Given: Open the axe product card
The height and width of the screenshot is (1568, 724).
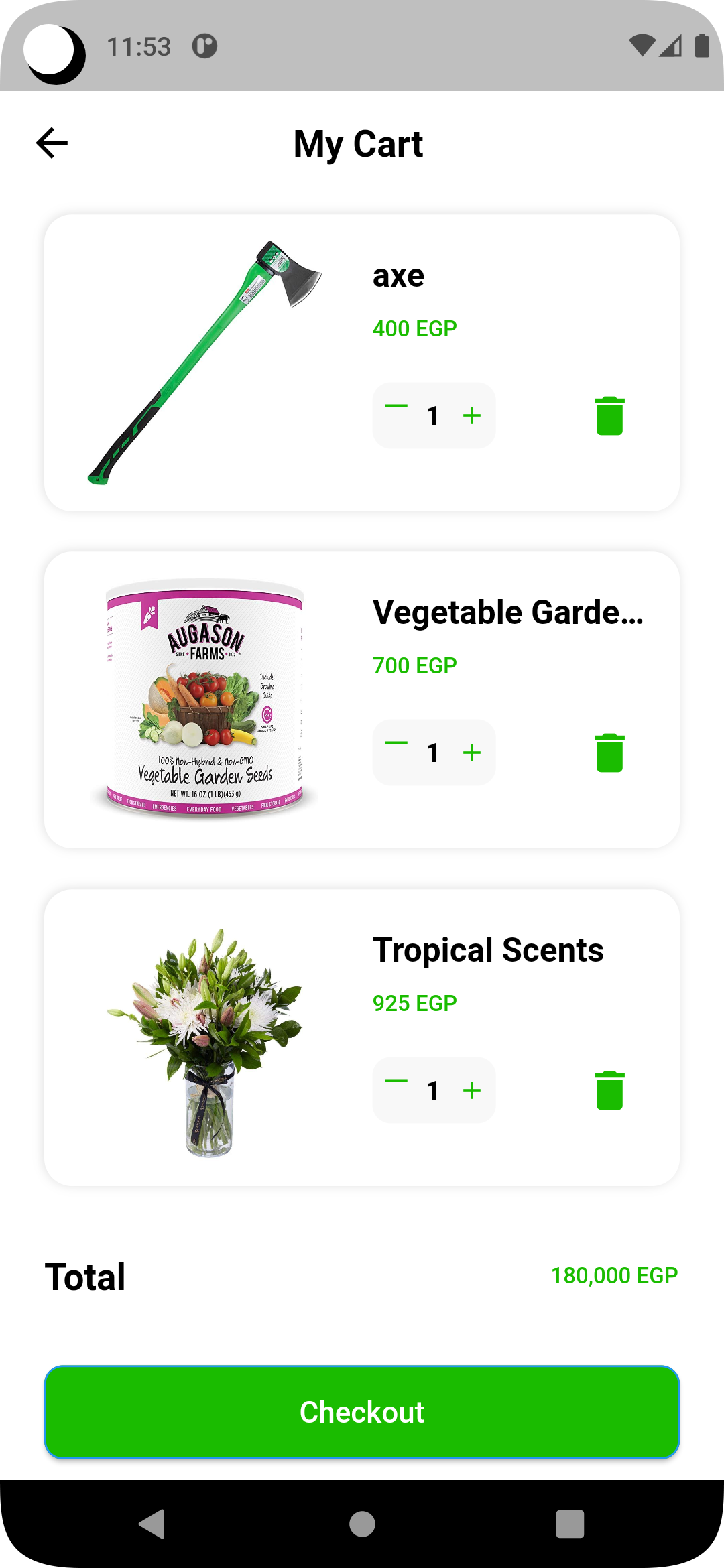Looking at the screenshot, I should pyautogui.click(x=204, y=363).
